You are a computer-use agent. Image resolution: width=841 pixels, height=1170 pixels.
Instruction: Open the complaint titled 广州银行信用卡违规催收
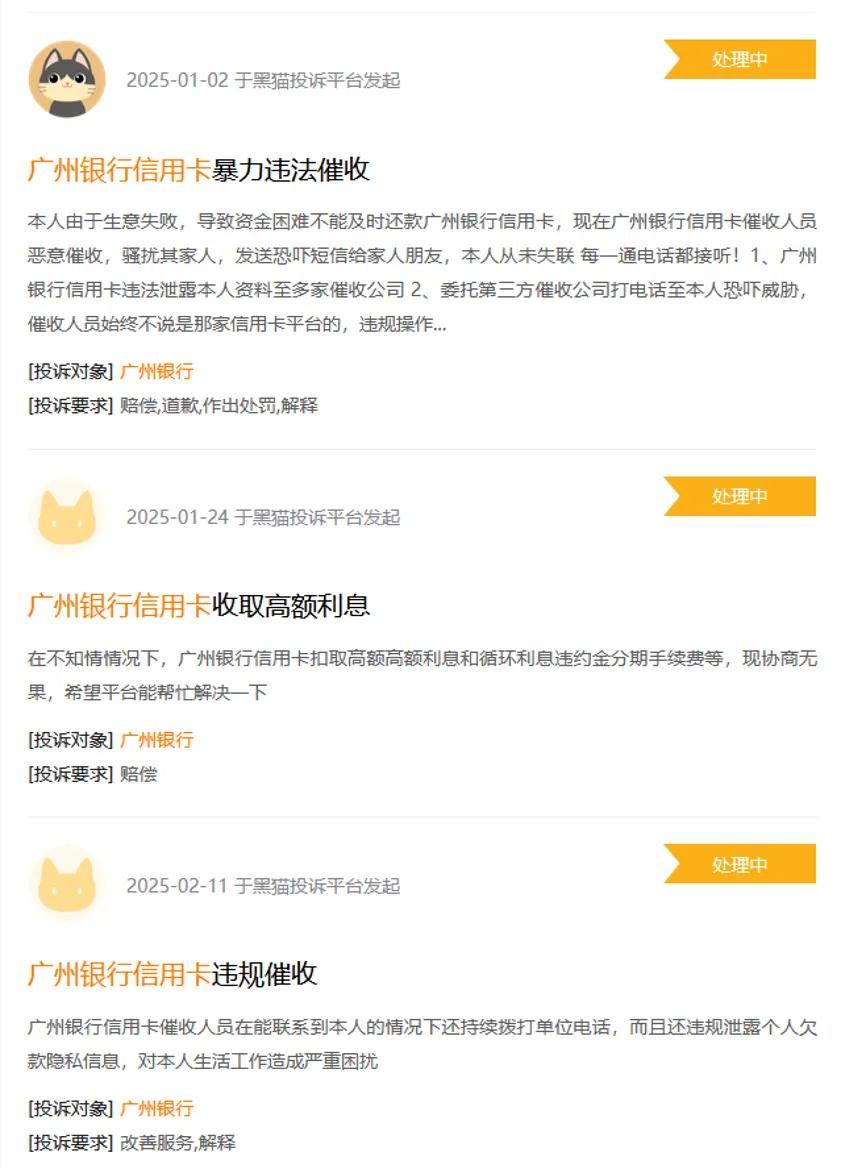pyautogui.click(x=172, y=973)
